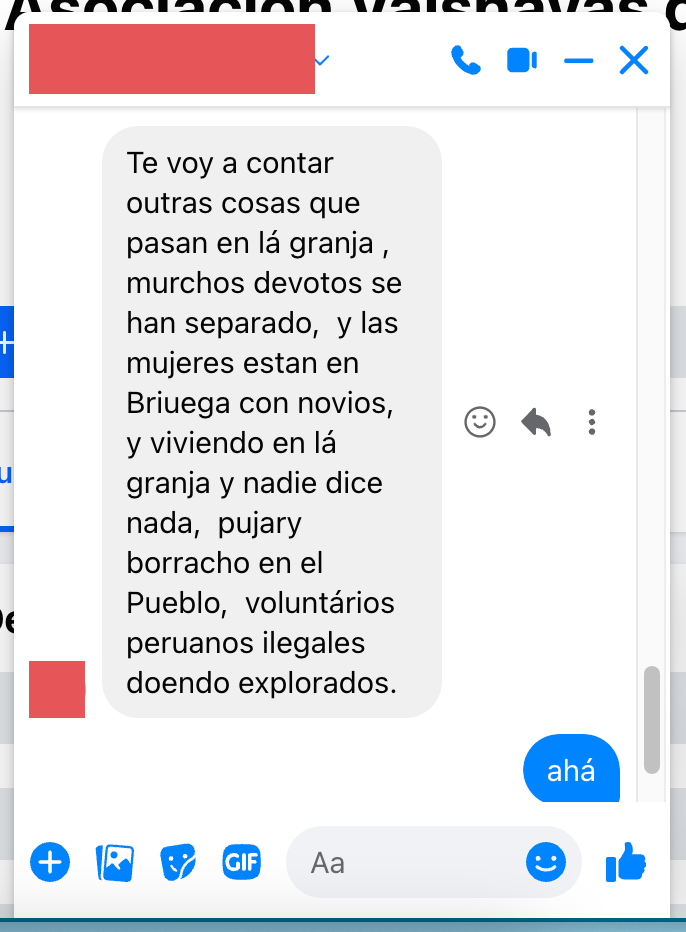Image resolution: width=686 pixels, height=932 pixels.
Task: Close the chat window
Action: [634, 61]
